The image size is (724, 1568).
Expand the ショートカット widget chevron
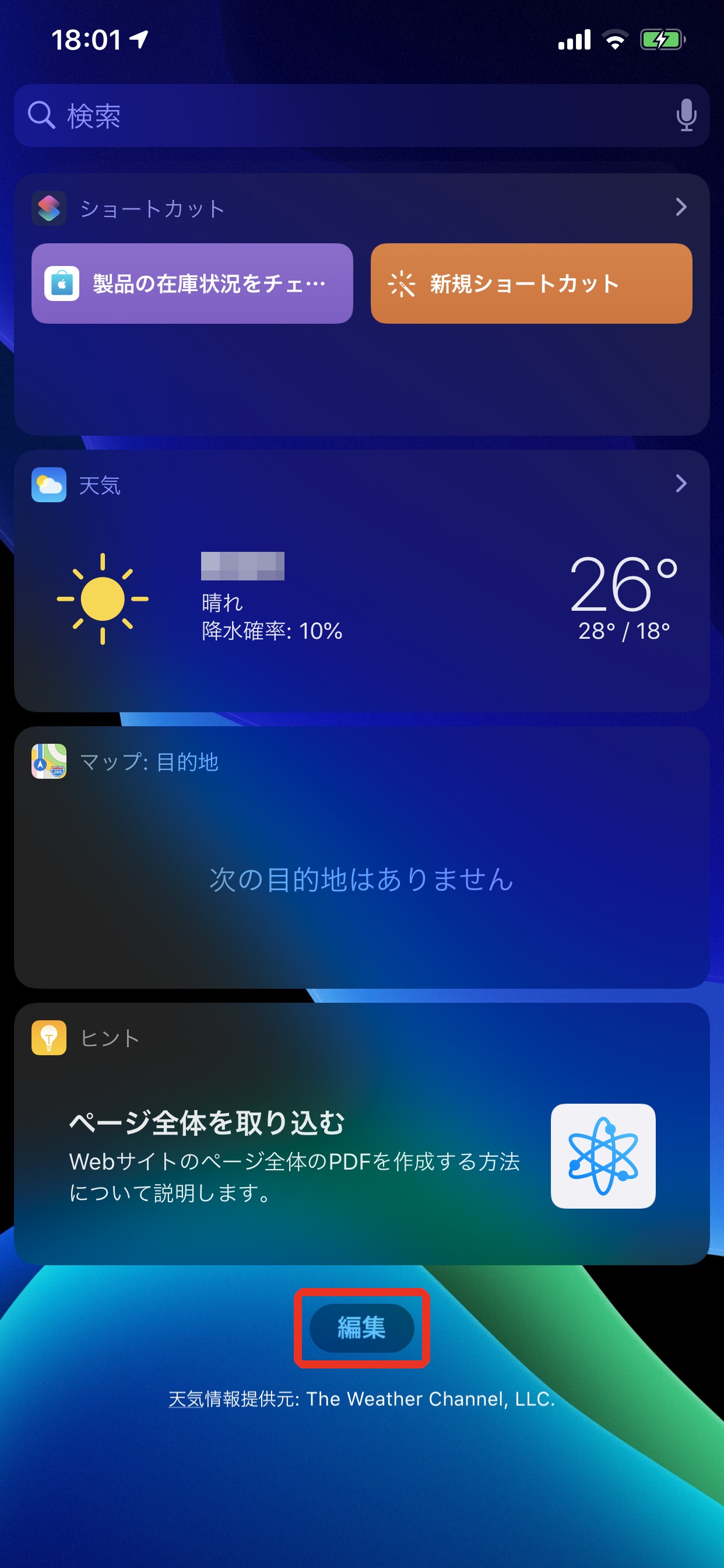click(681, 208)
